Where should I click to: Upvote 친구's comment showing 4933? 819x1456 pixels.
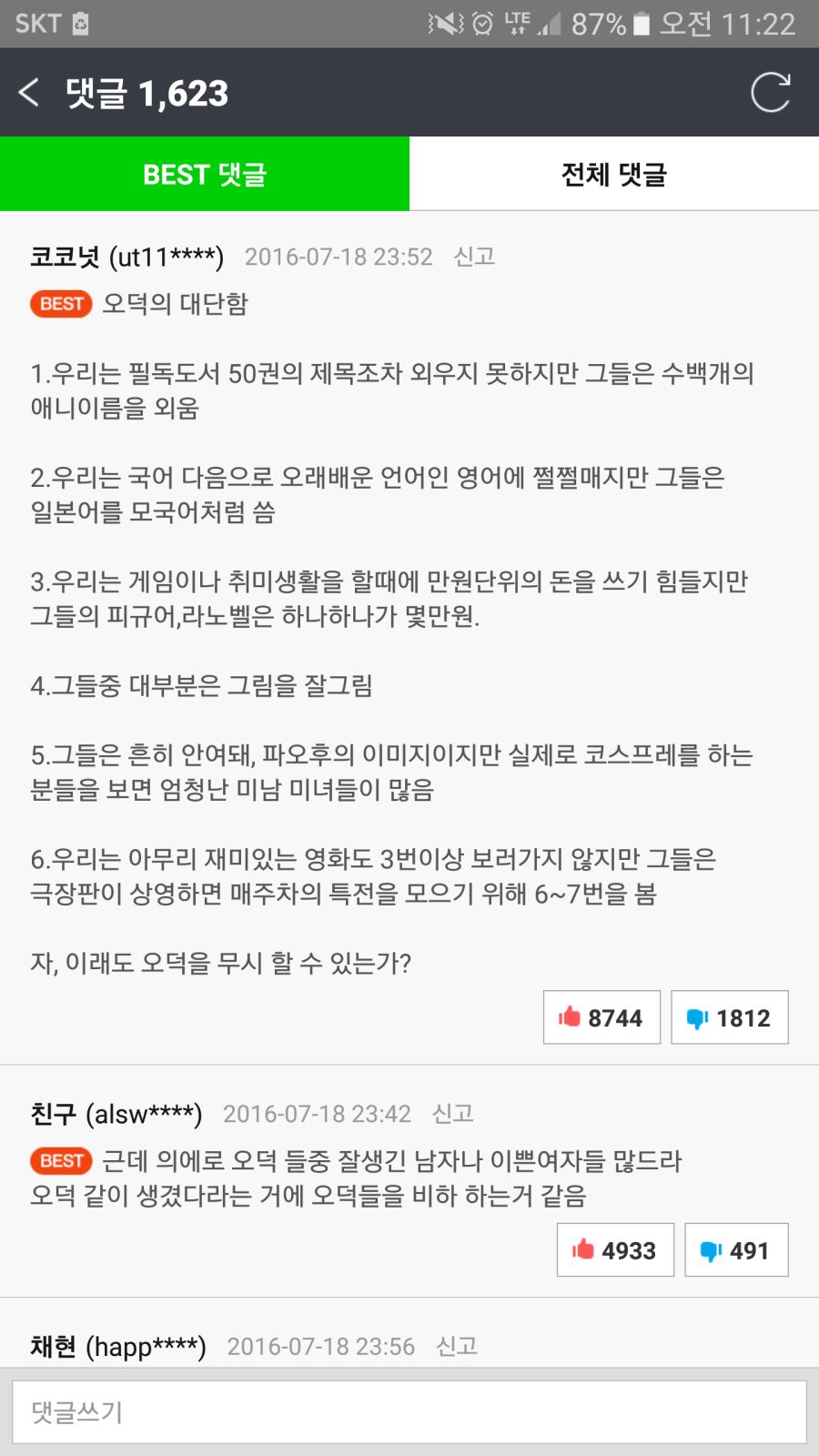pos(615,1250)
